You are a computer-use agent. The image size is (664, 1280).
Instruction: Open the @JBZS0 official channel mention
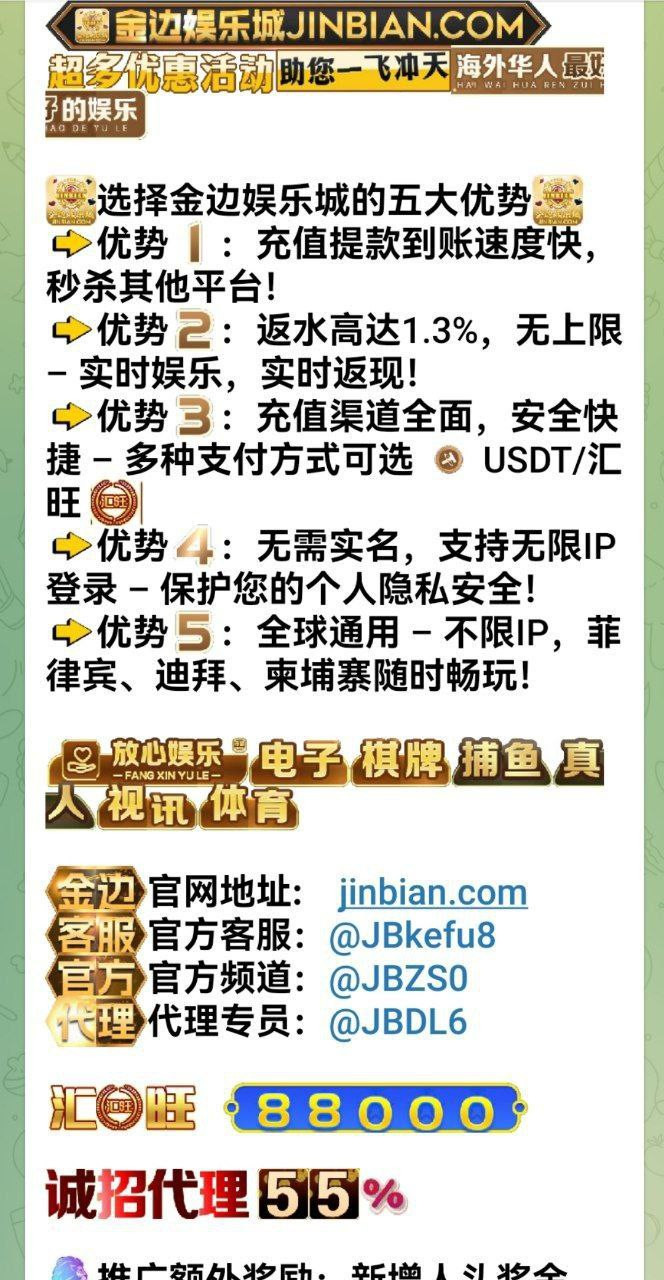coord(397,978)
